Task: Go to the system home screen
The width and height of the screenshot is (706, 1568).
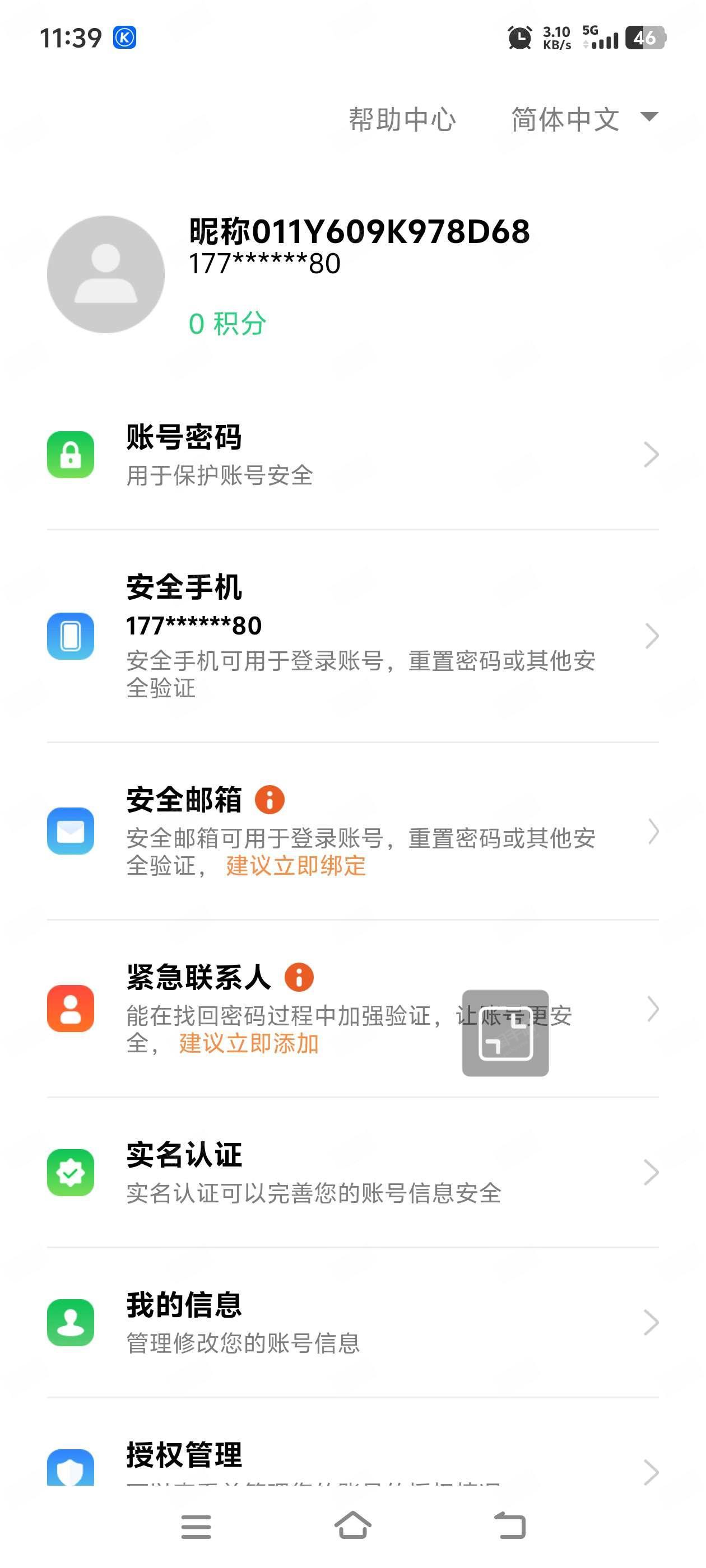Action: (352, 1525)
